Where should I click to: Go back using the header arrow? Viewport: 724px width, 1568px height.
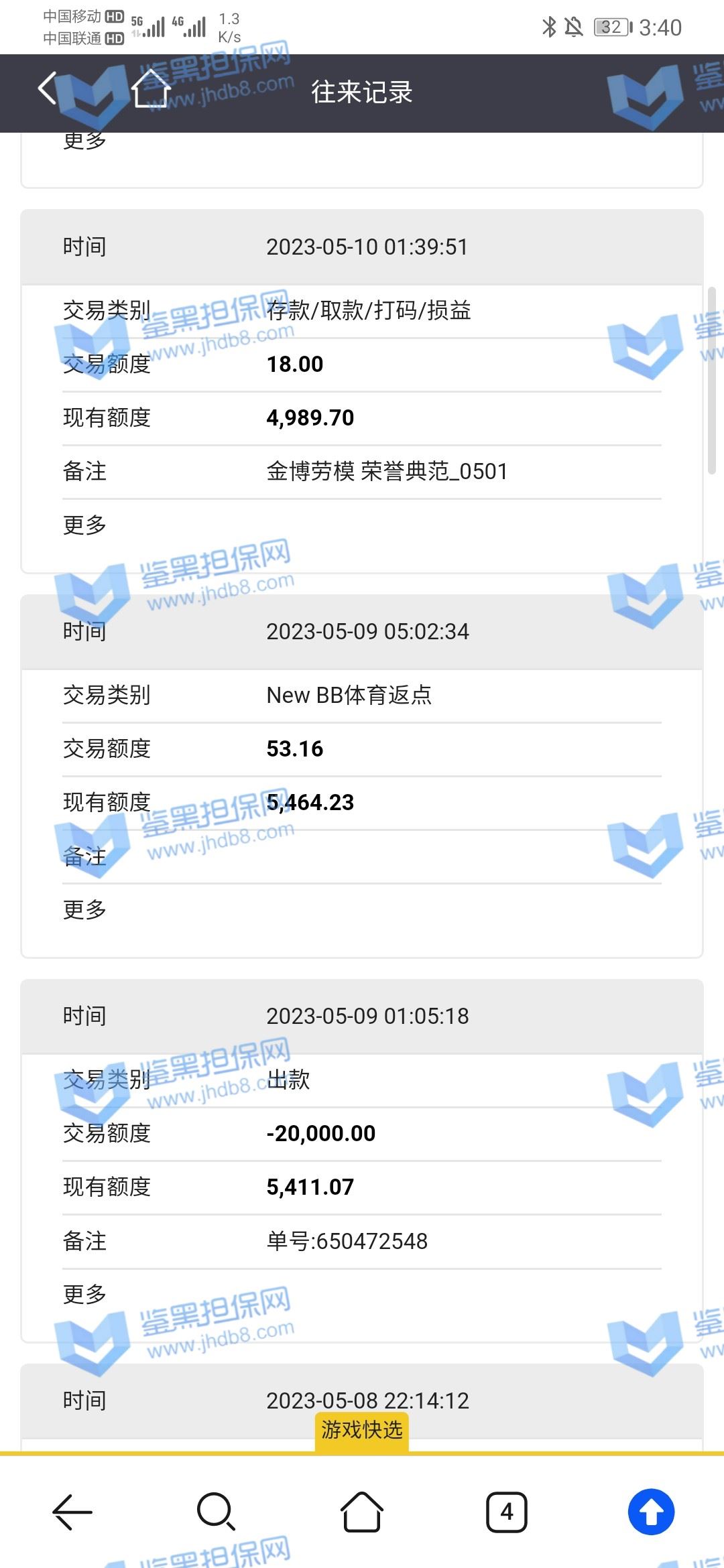point(48,89)
